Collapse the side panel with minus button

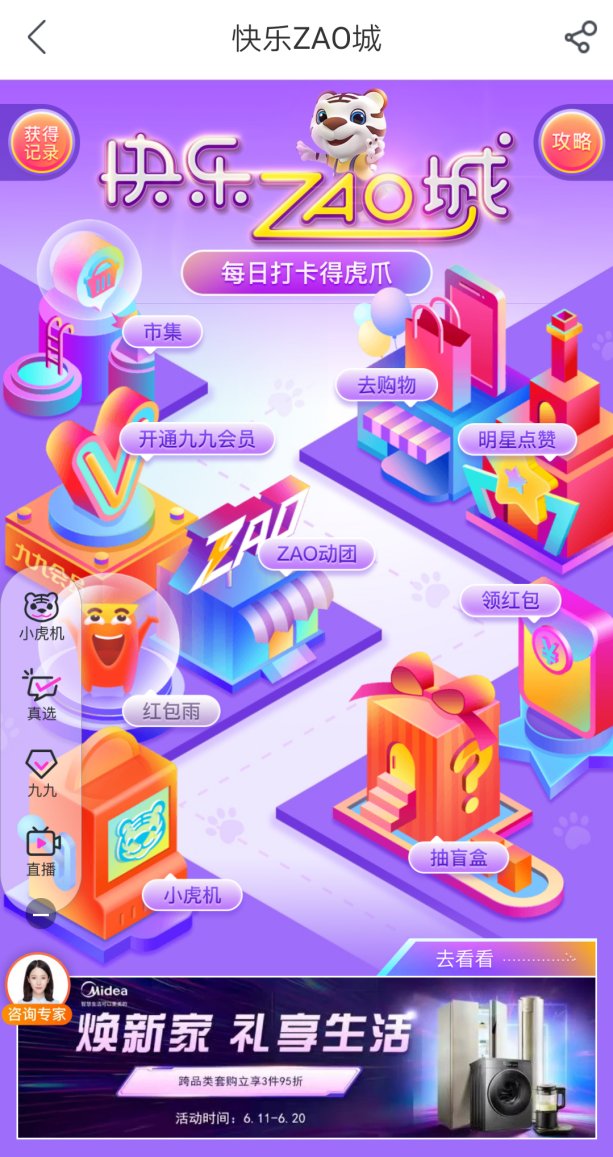coord(41,914)
